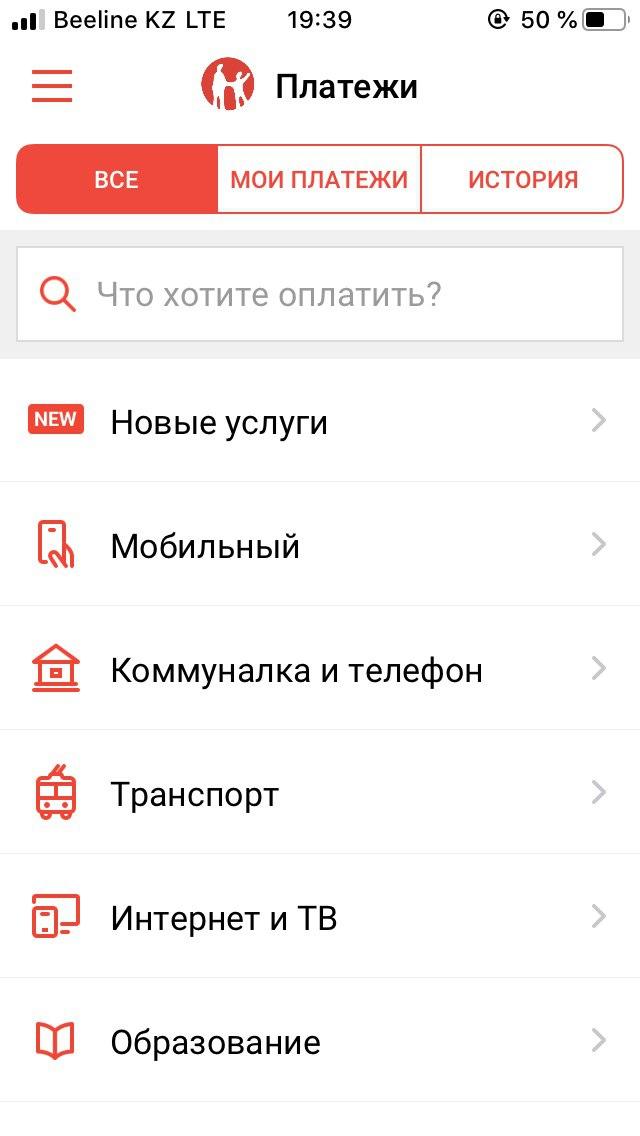Screen dimensions: 640x1136
Task: Open the Образование category
Action: click(320, 1042)
